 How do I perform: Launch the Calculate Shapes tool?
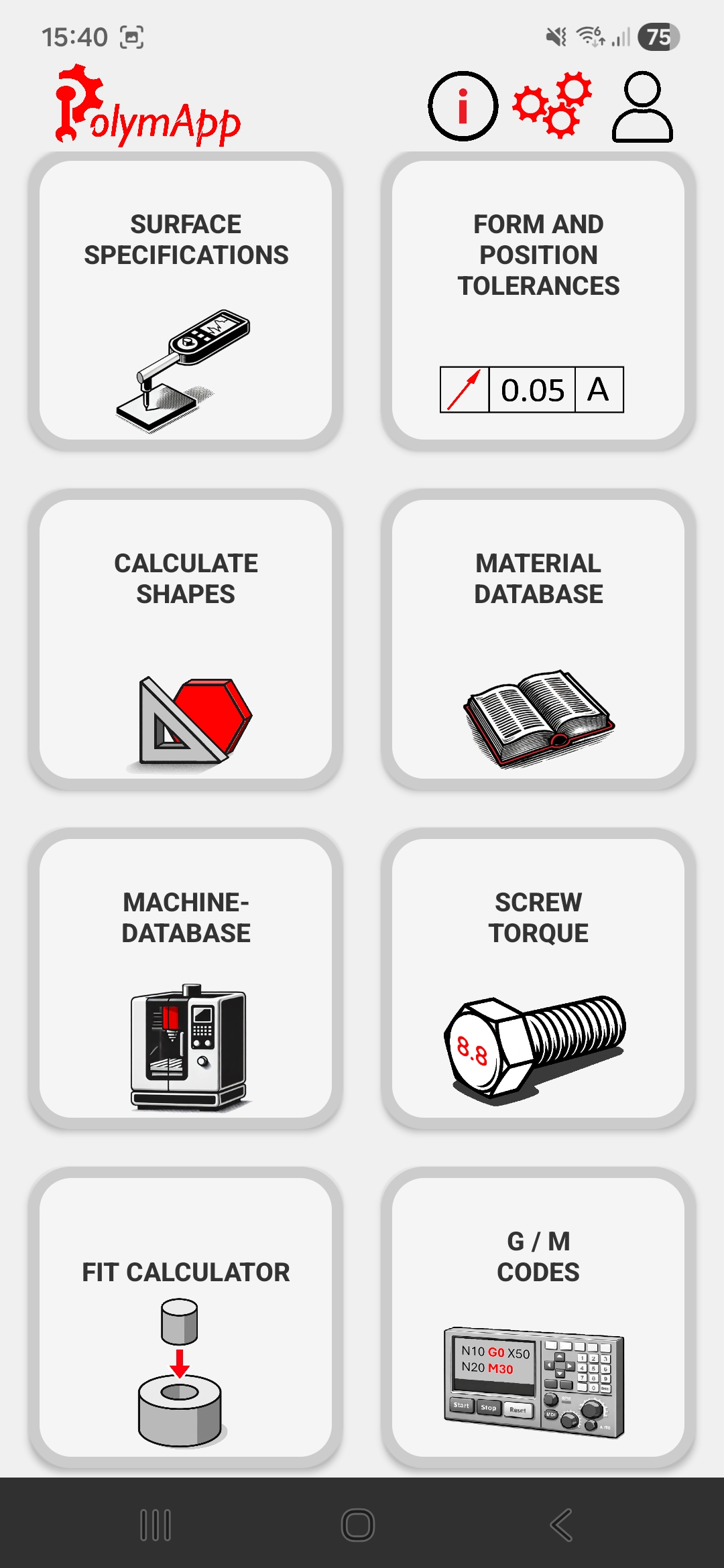pos(186,639)
